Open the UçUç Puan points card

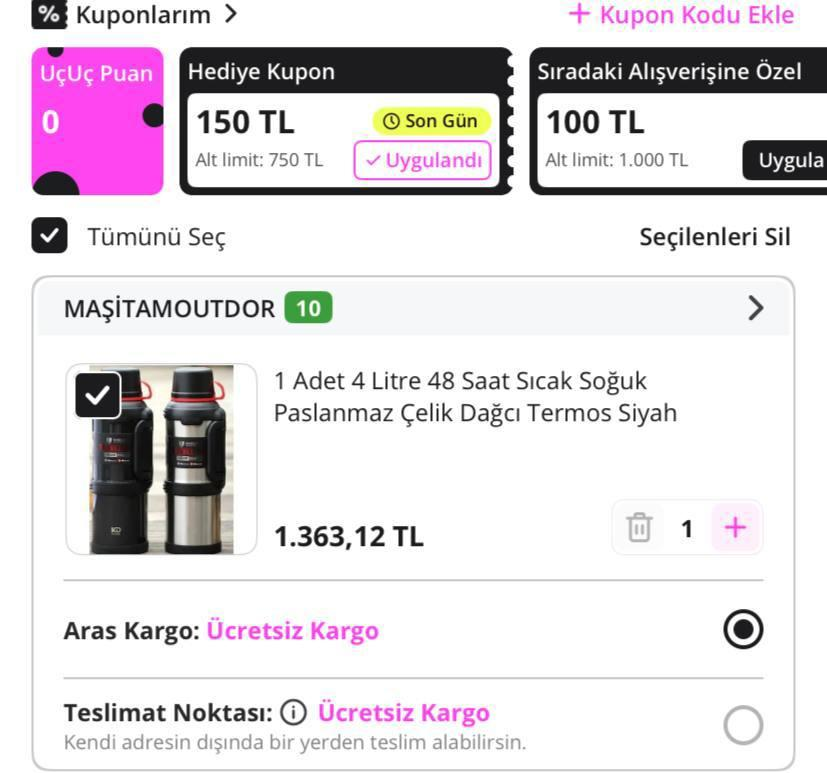pyautogui.click(x=97, y=121)
